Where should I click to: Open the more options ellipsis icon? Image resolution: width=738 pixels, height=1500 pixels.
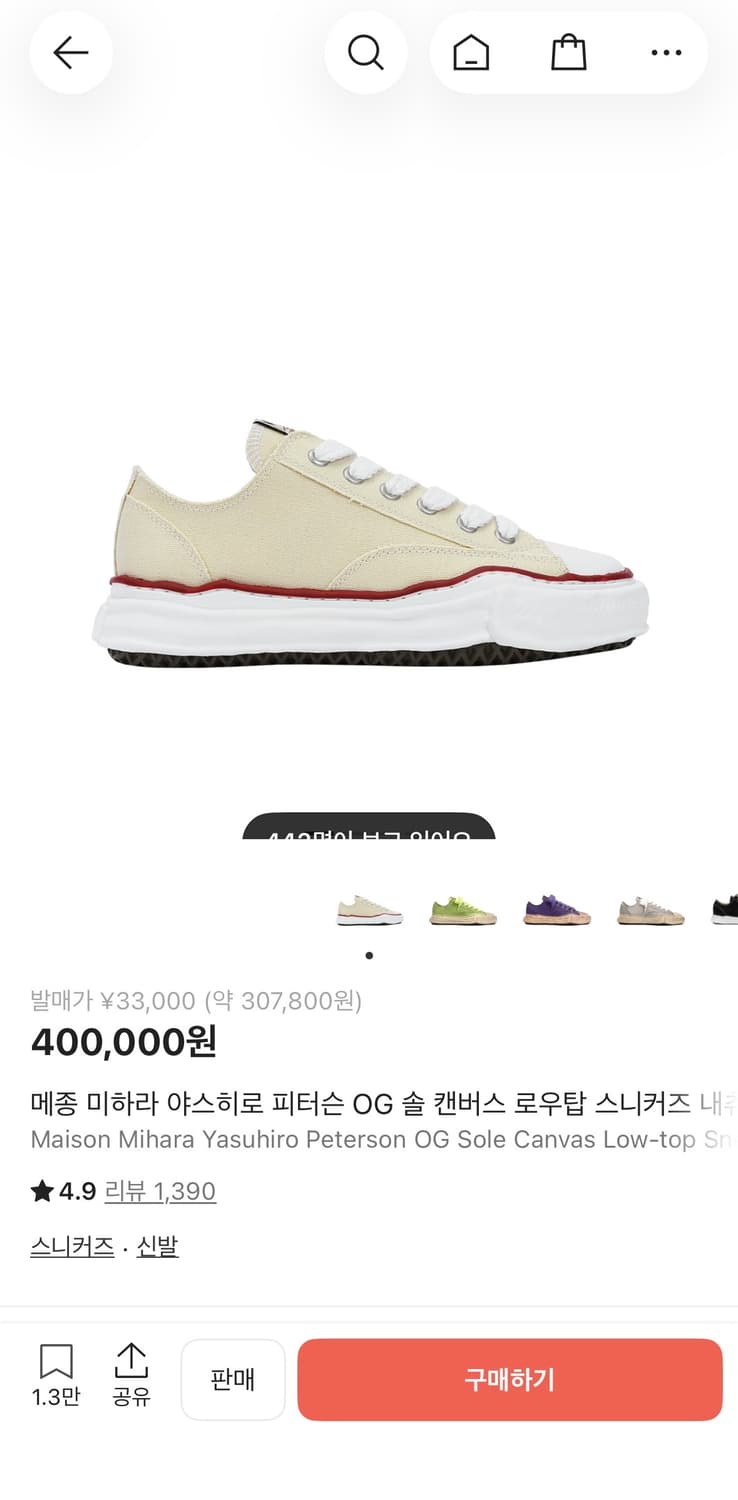[668, 53]
